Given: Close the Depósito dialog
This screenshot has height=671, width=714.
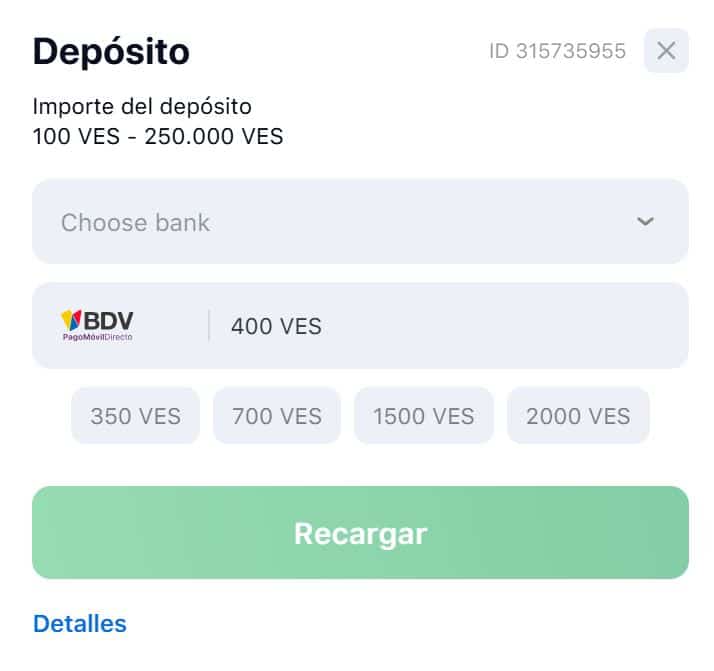Looking at the screenshot, I should point(666,51).
